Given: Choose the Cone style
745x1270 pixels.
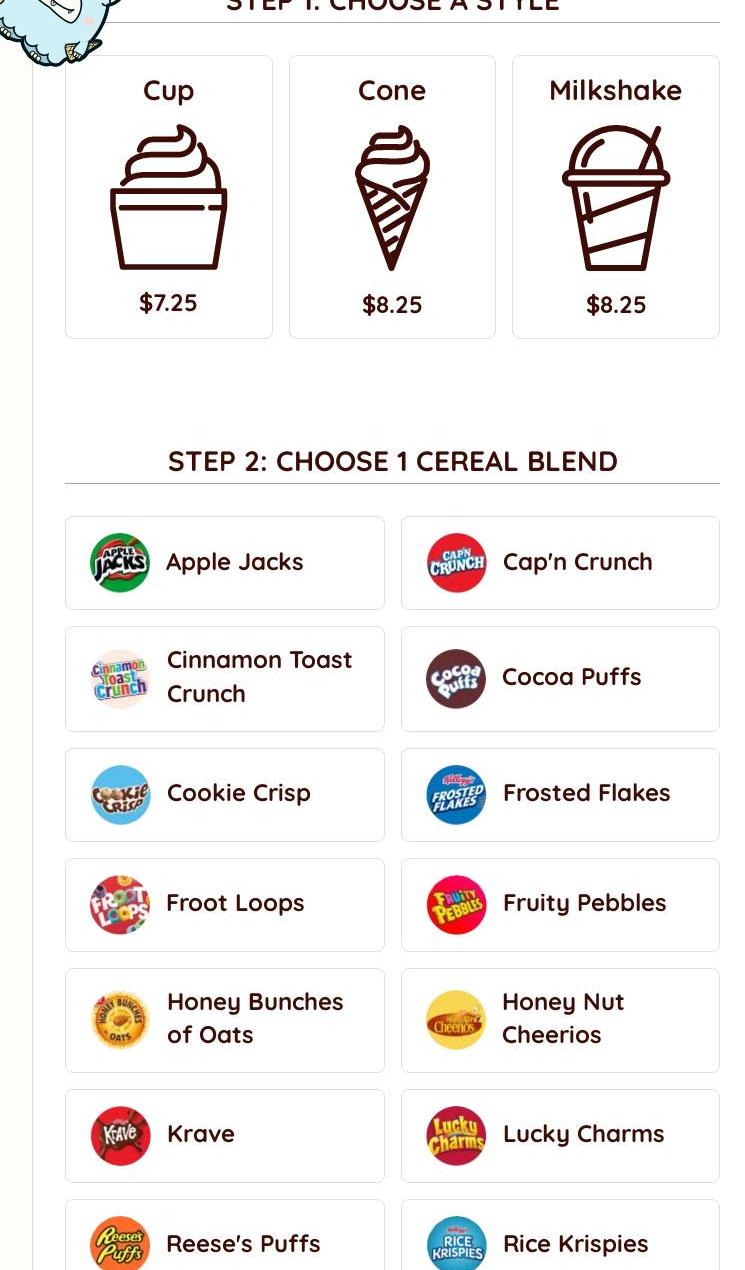Looking at the screenshot, I should pos(392,197).
